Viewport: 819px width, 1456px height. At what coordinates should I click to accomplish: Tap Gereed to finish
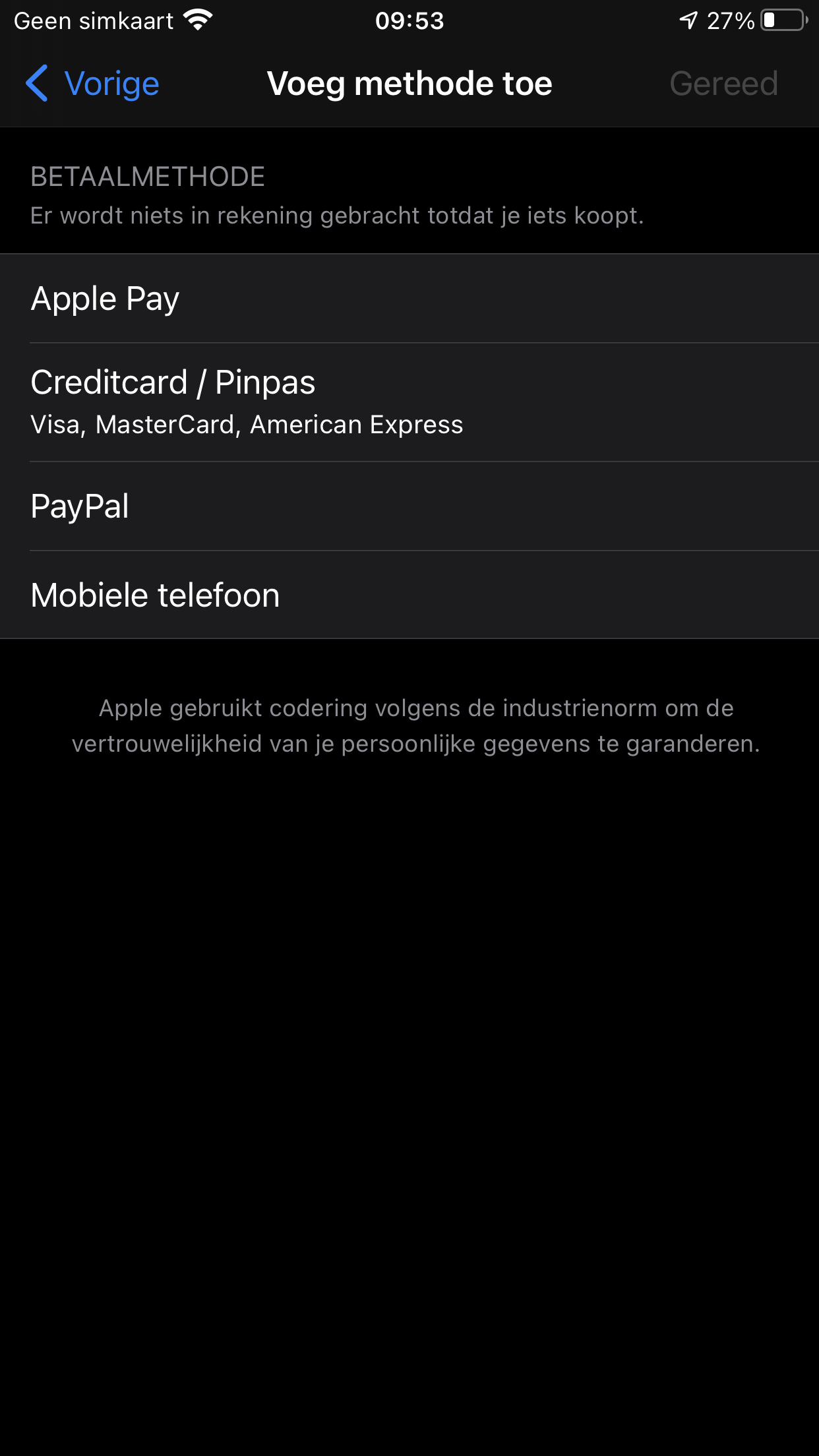pos(723,84)
